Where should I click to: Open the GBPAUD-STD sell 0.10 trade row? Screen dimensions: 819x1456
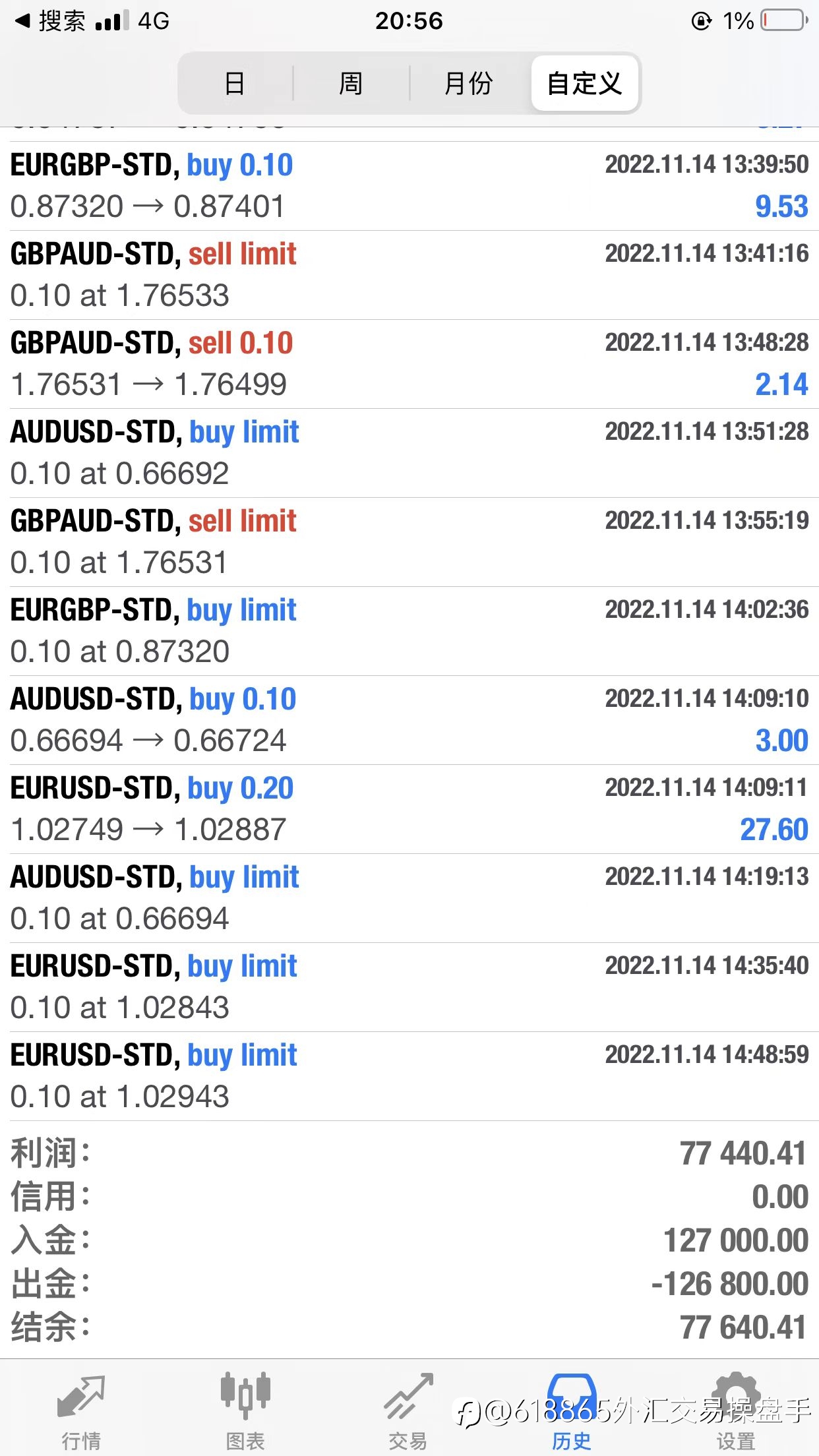(409, 364)
